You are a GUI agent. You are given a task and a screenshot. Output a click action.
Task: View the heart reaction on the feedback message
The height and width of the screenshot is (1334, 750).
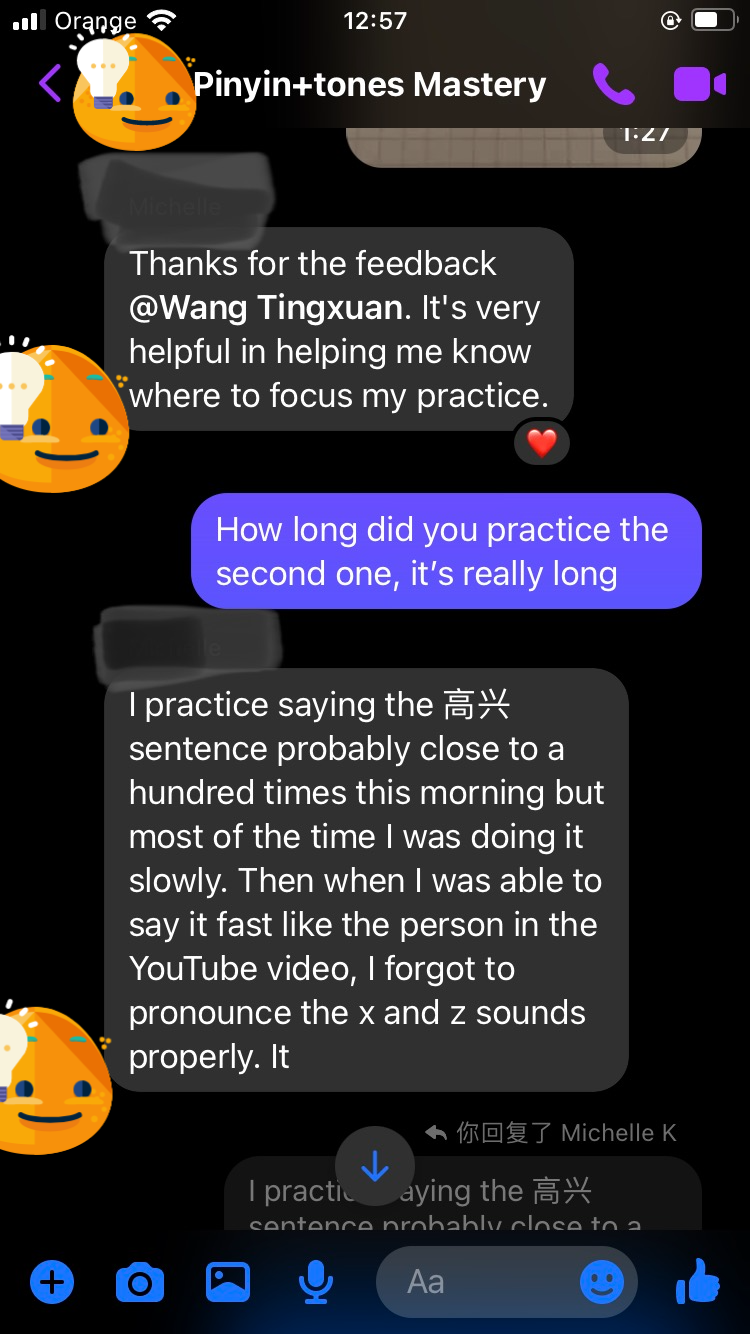coord(541,444)
